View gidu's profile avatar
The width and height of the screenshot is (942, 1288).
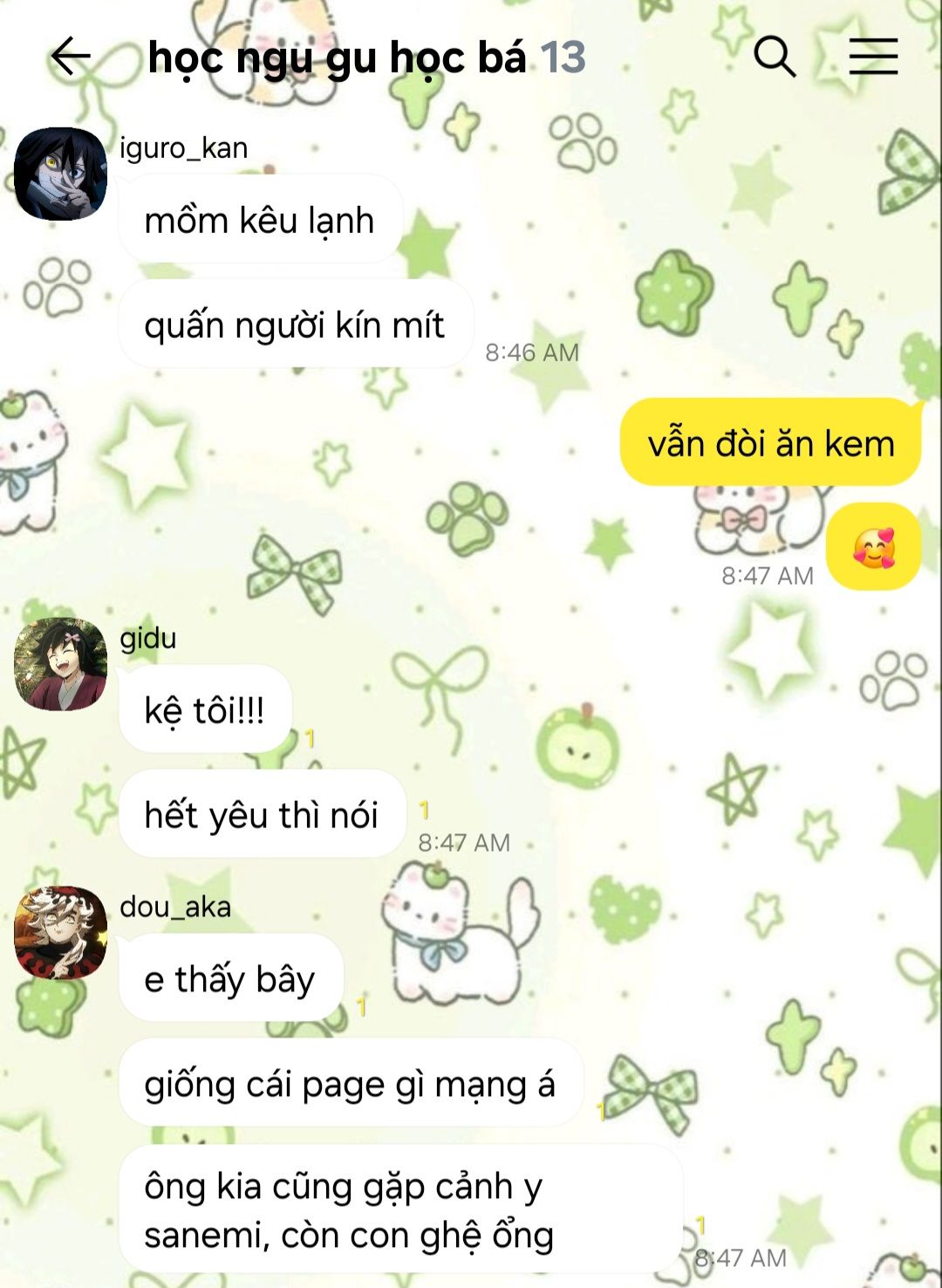[60, 664]
